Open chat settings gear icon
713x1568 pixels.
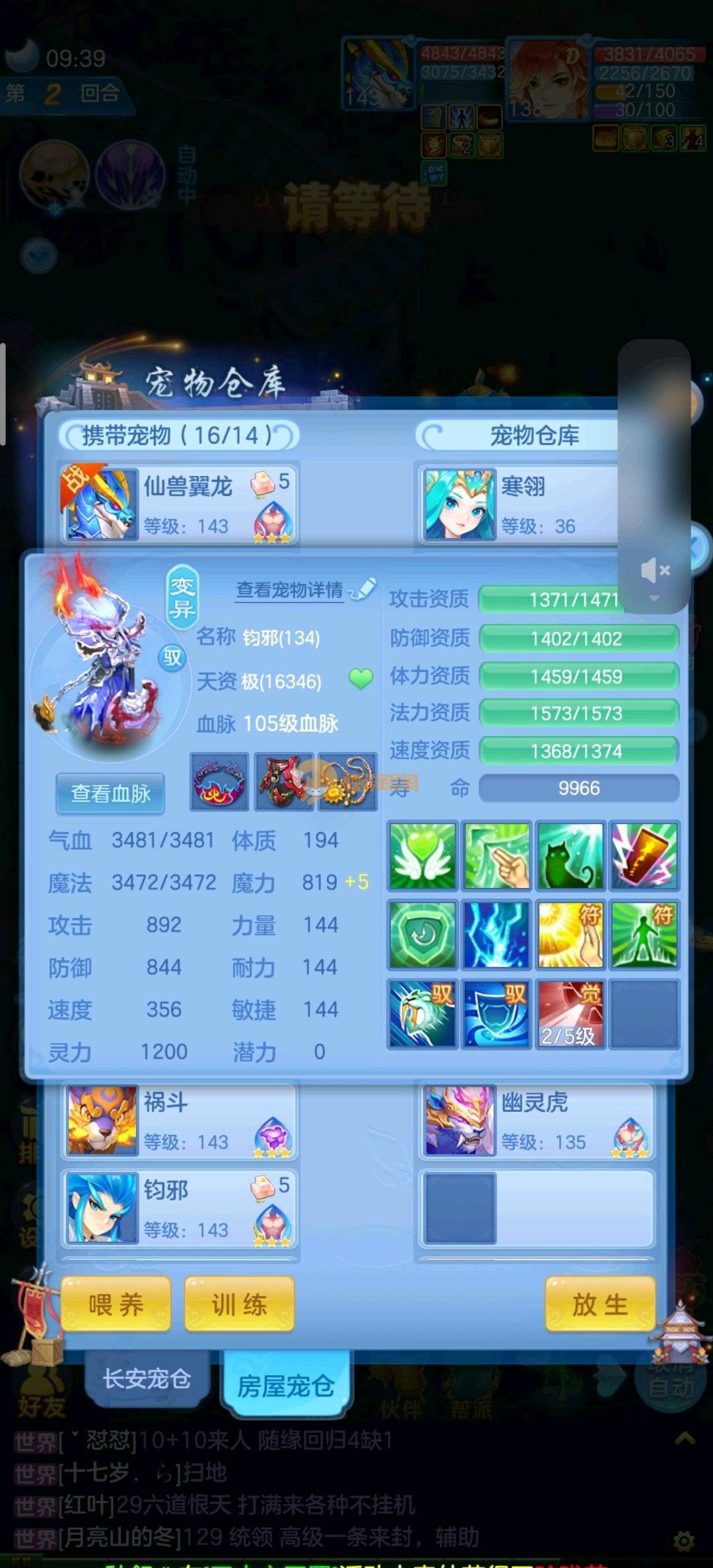click(683, 1542)
